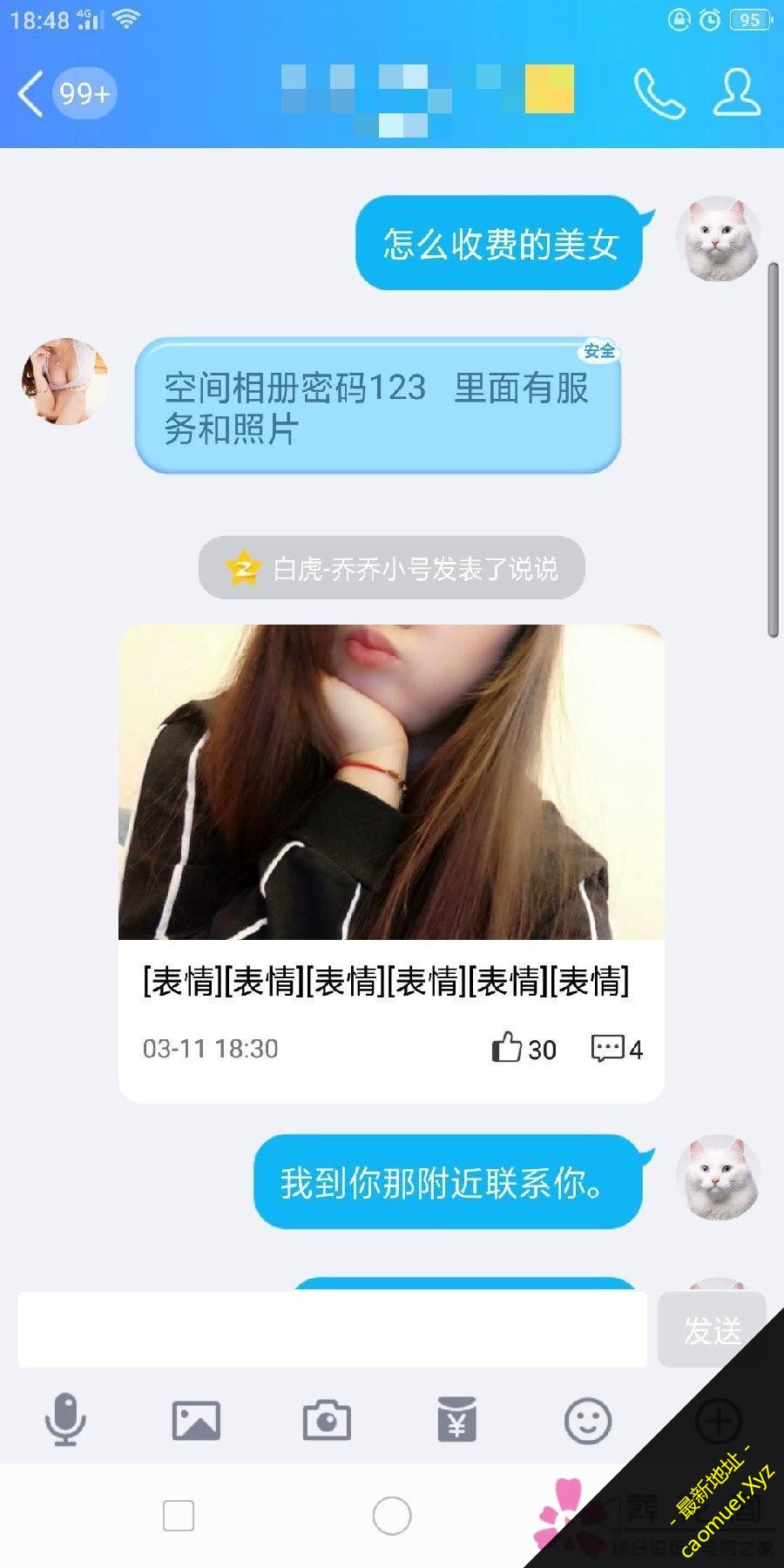Tap the message input field

[x=331, y=1329]
